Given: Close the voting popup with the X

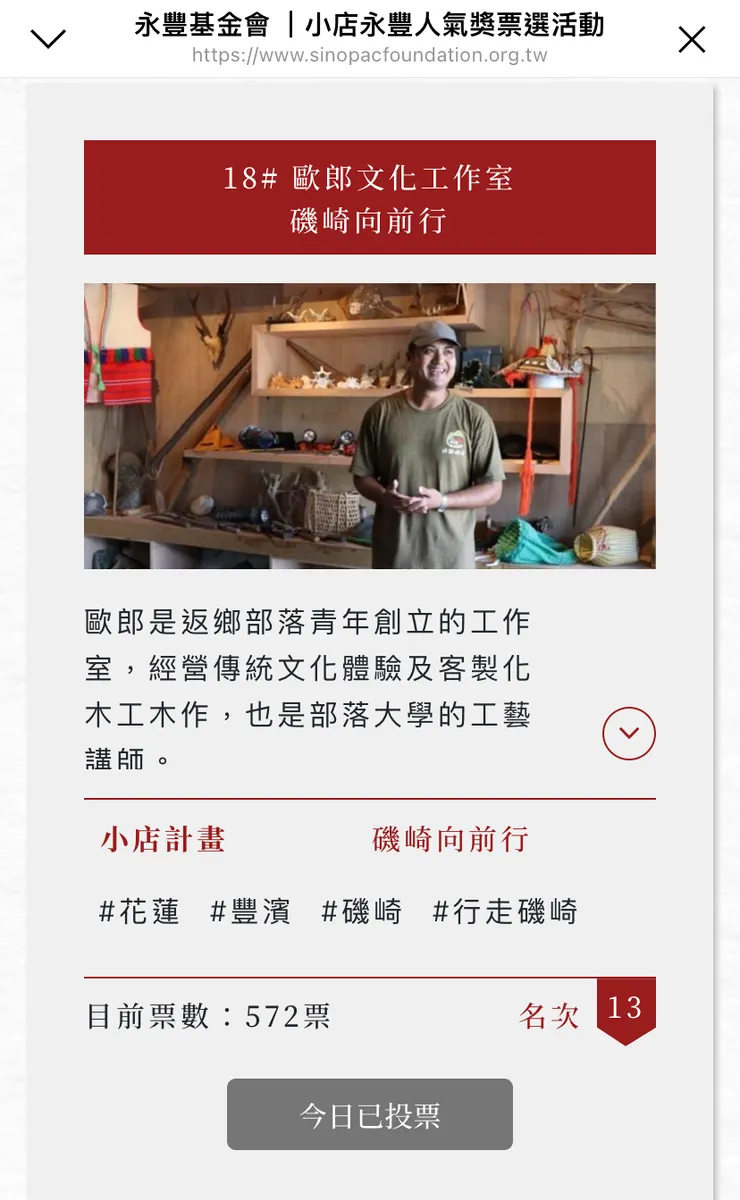Looking at the screenshot, I should click(691, 41).
